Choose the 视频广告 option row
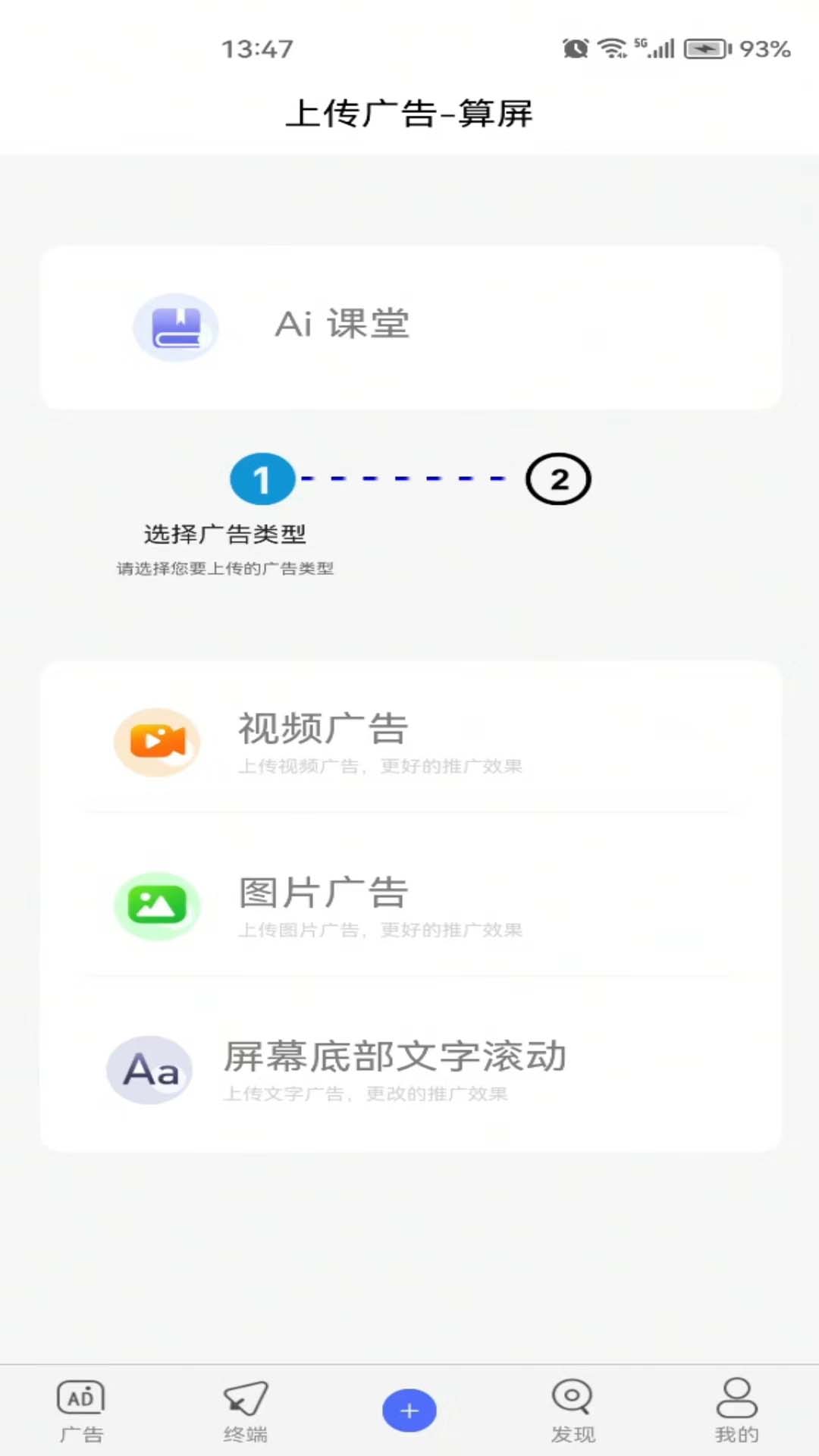Image resolution: width=819 pixels, height=1456 pixels. pos(409,742)
